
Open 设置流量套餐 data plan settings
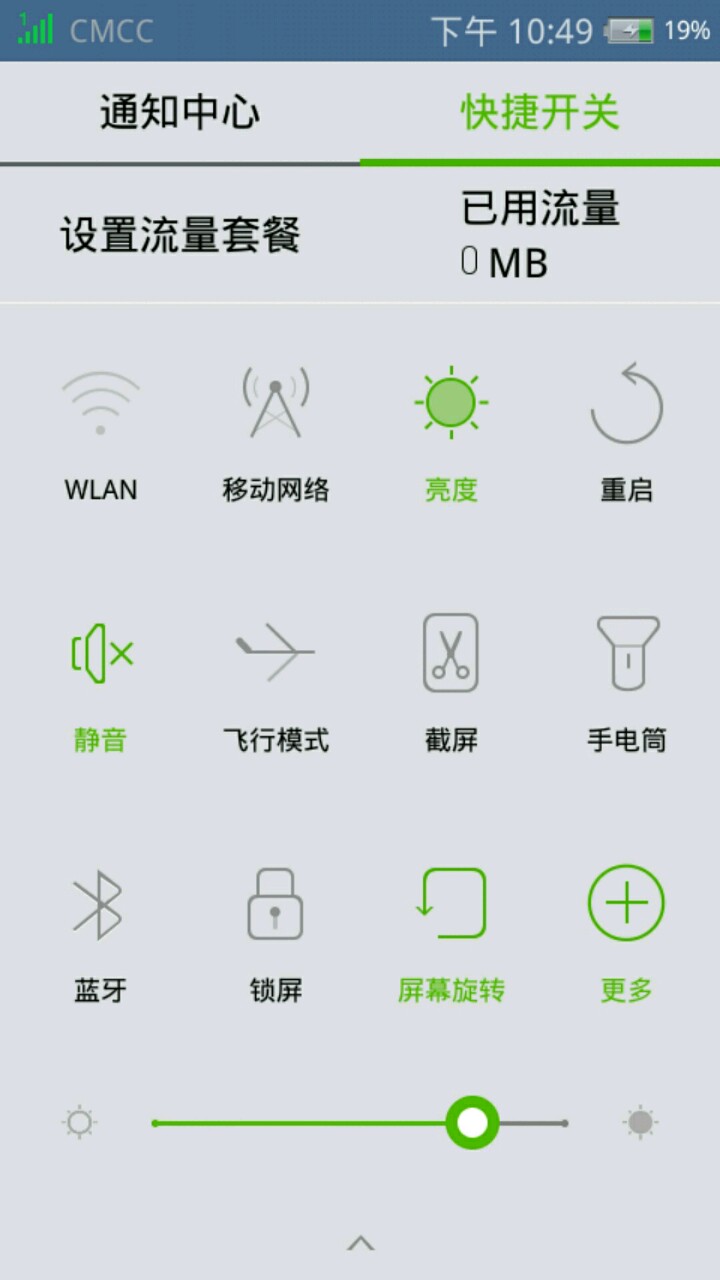(180, 236)
